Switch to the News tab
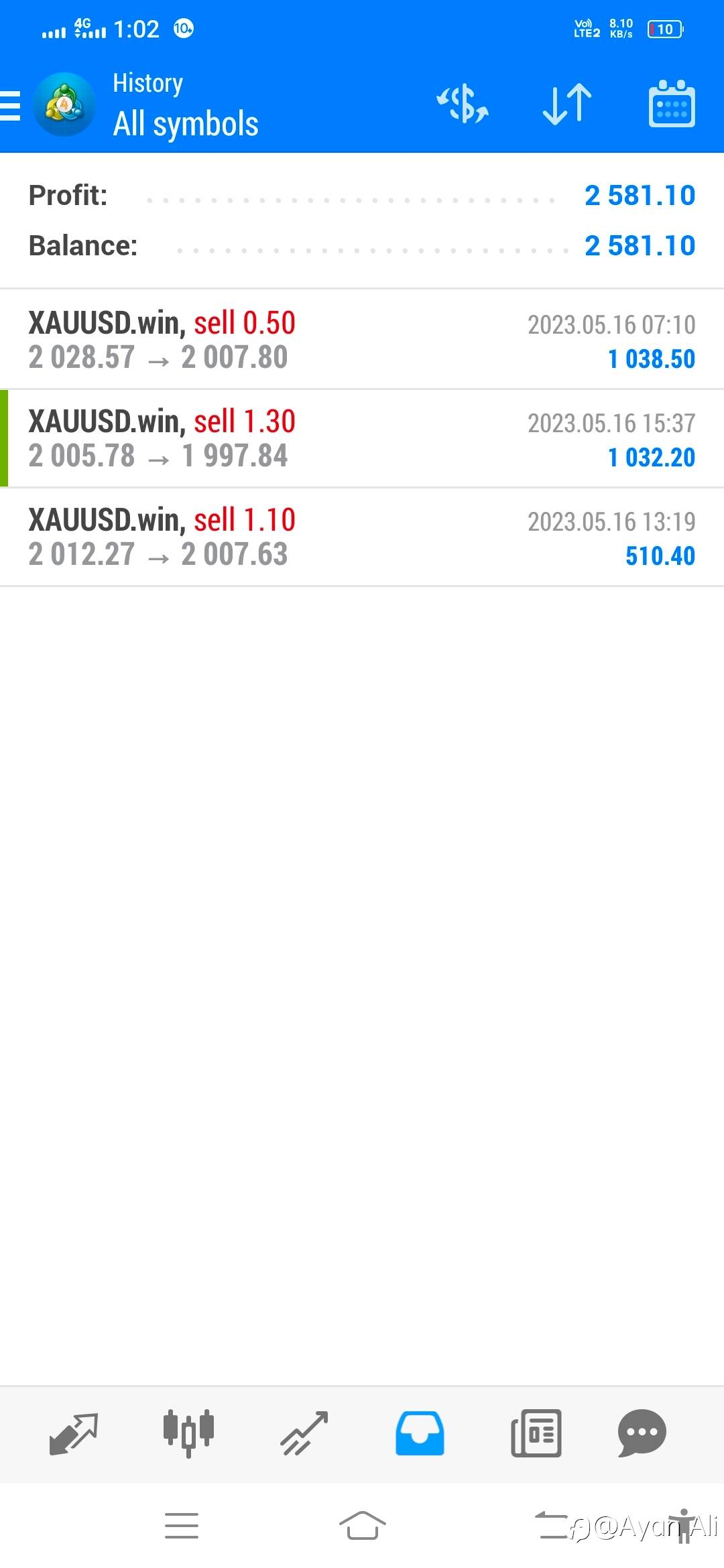Viewport: 724px width, 1568px height. (536, 1433)
